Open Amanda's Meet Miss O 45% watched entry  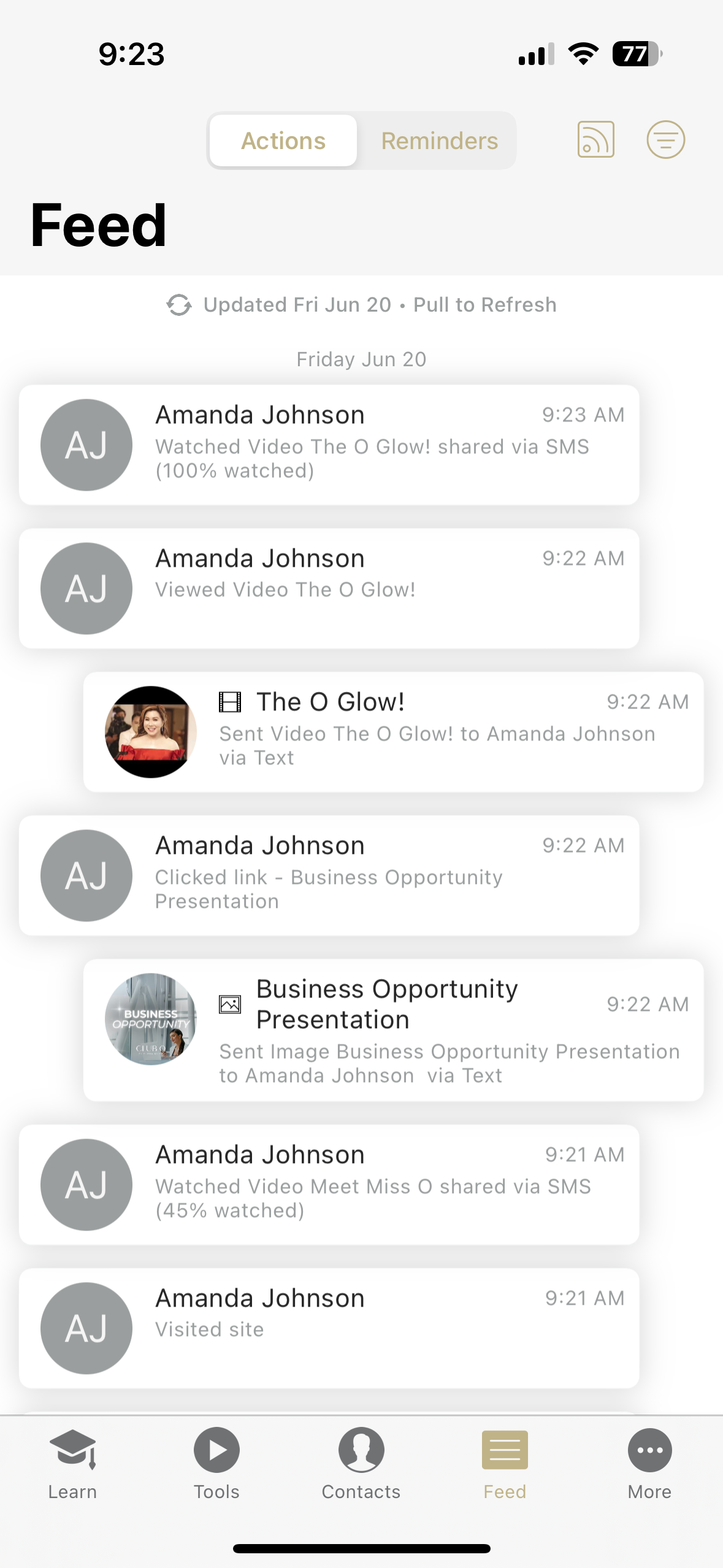(x=329, y=1185)
